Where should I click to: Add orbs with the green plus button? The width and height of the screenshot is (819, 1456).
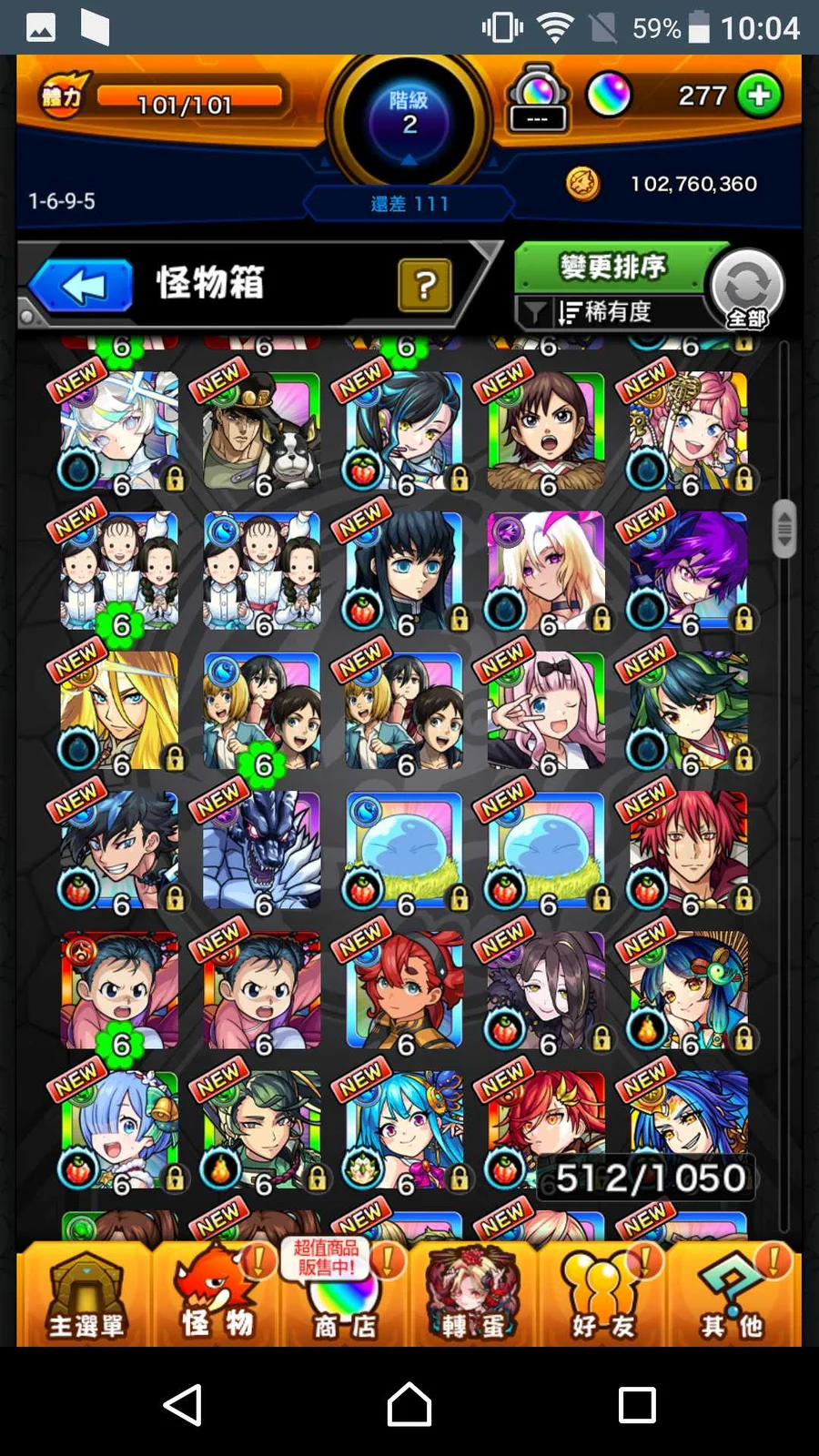coord(760,95)
